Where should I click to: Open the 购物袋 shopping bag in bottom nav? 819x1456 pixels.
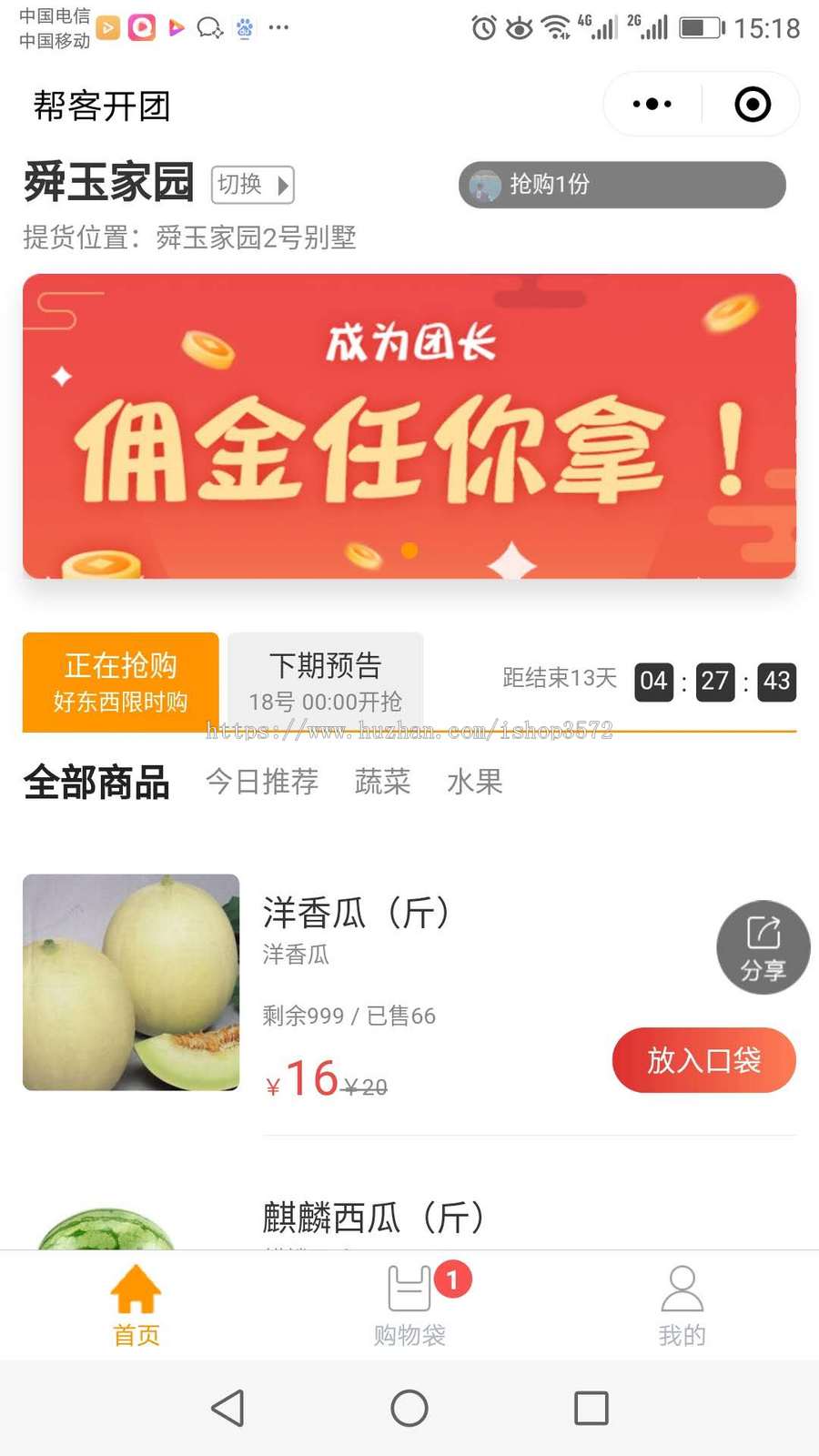click(409, 1301)
